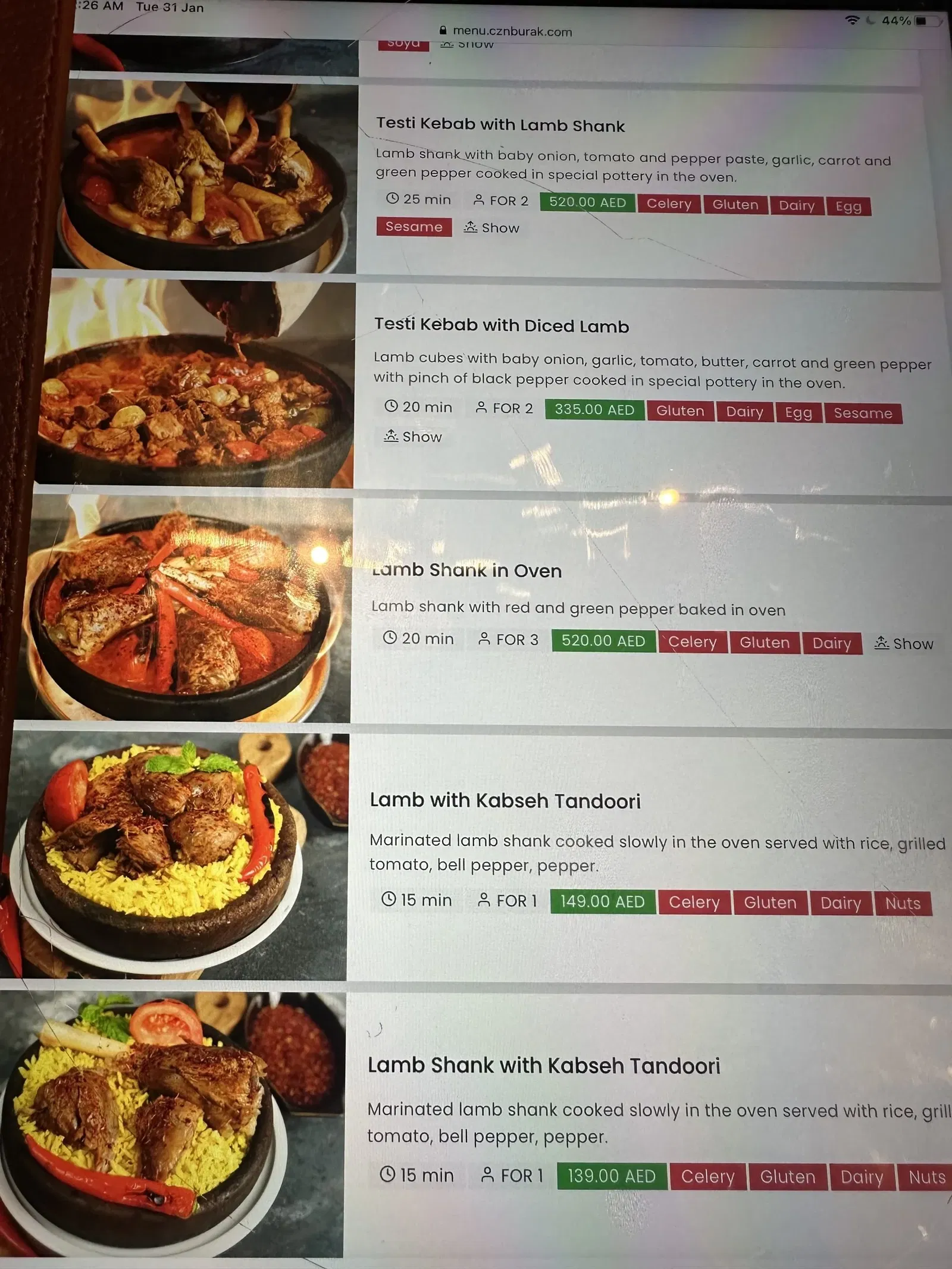The height and width of the screenshot is (1269, 952).
Task: Tap Show next to Lamb Shank in Oven
Action: (904, 644)
